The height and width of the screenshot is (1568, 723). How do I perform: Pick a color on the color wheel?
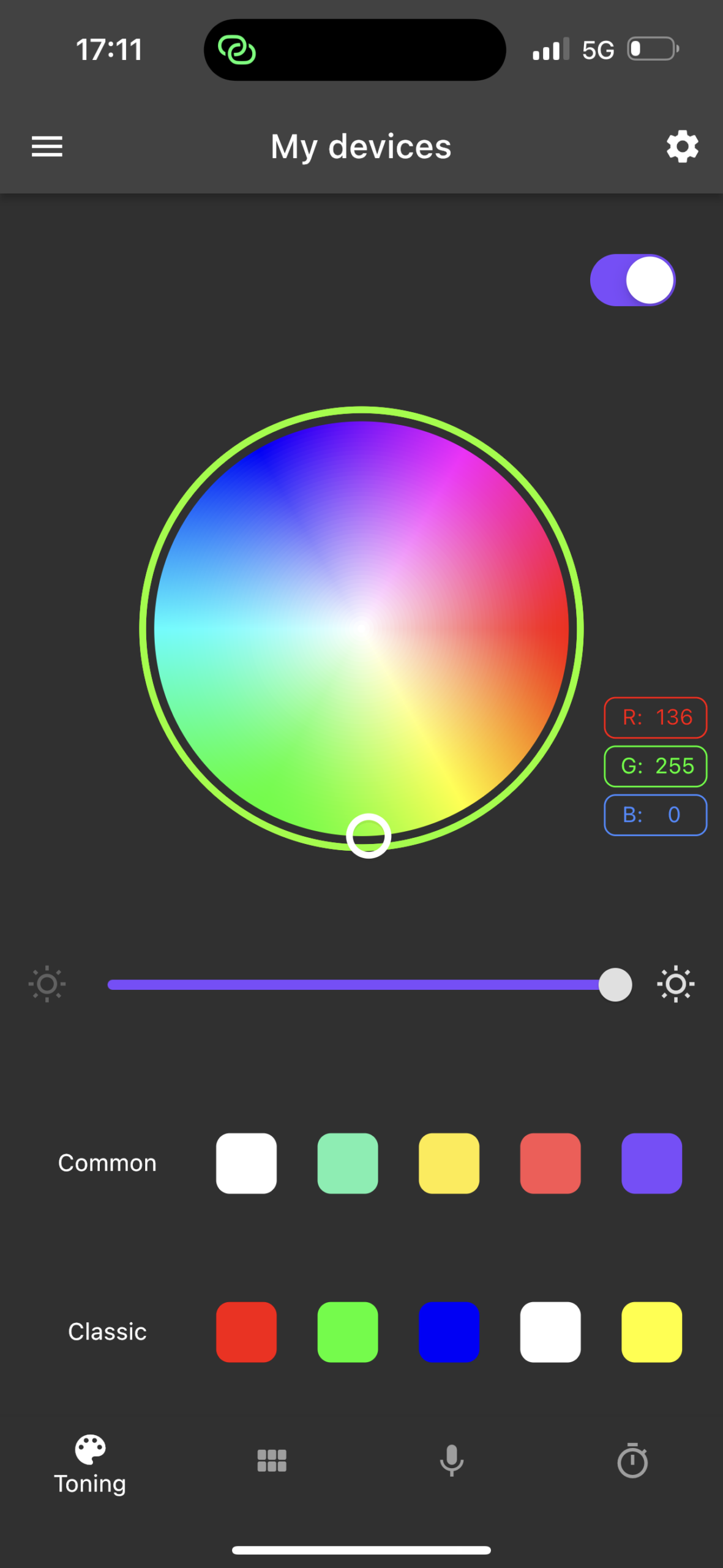point(361,628)
